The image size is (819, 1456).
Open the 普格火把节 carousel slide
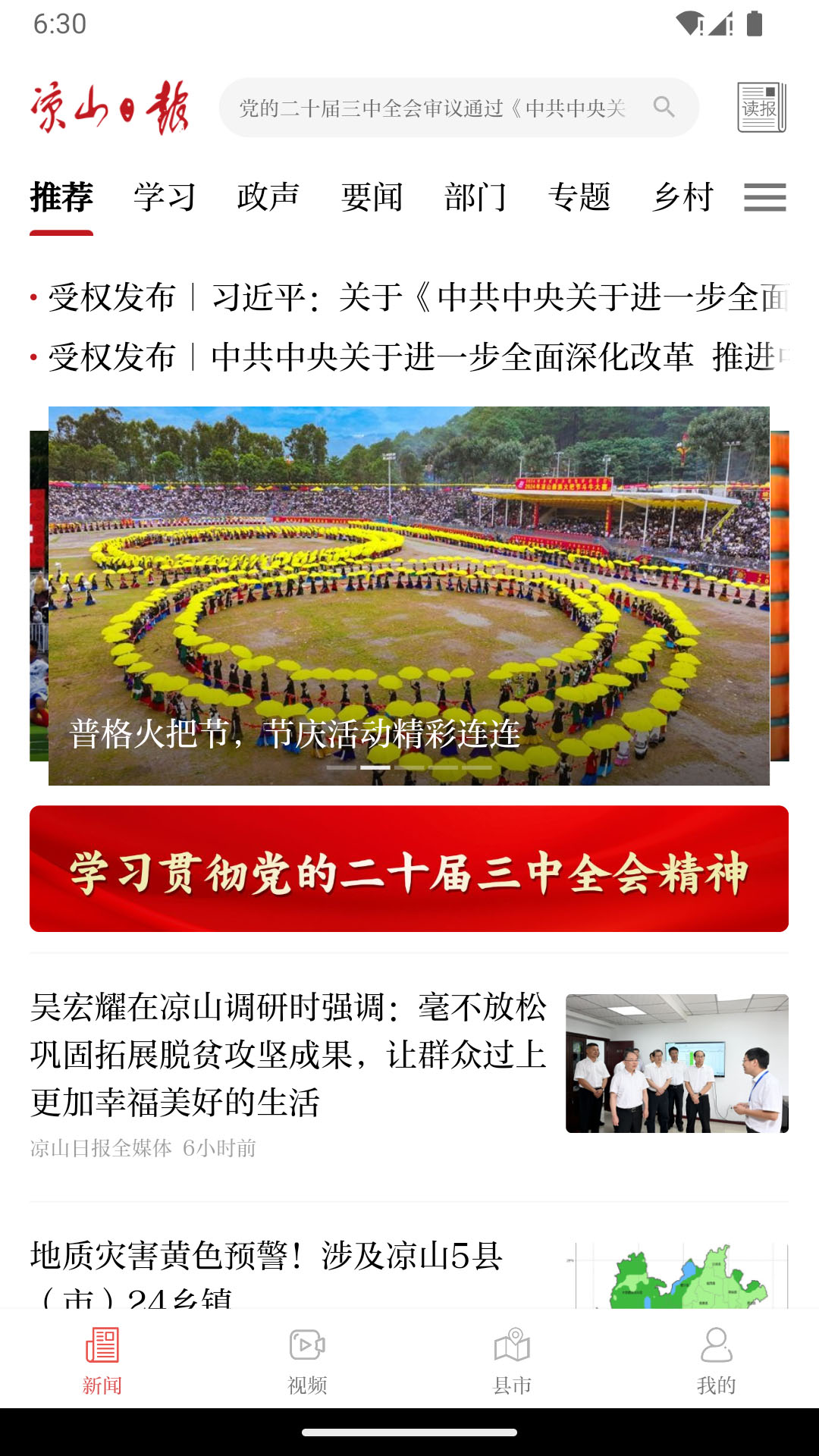409,595
